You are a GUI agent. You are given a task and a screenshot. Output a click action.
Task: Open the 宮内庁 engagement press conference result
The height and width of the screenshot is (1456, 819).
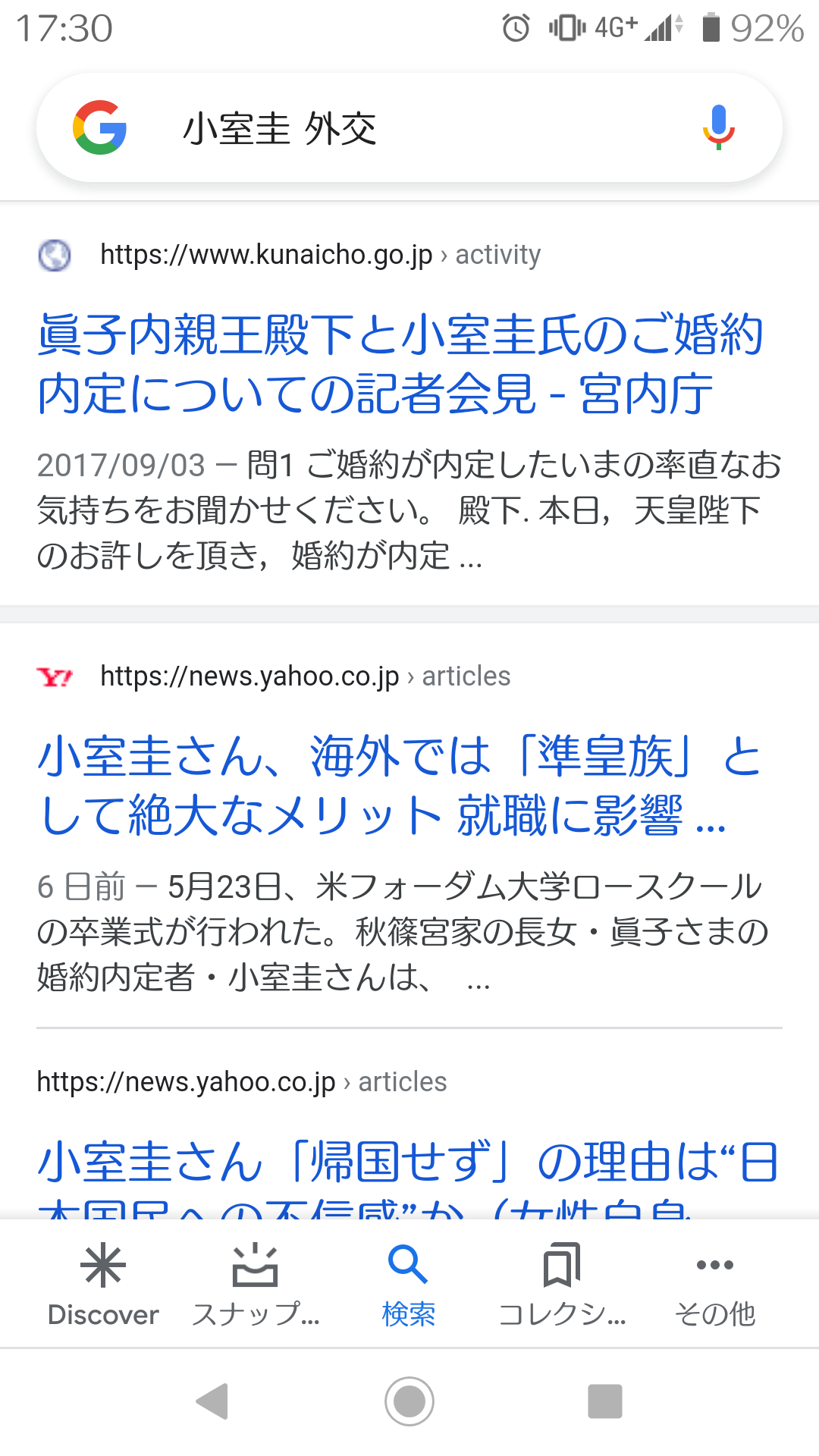pos(400,364)
